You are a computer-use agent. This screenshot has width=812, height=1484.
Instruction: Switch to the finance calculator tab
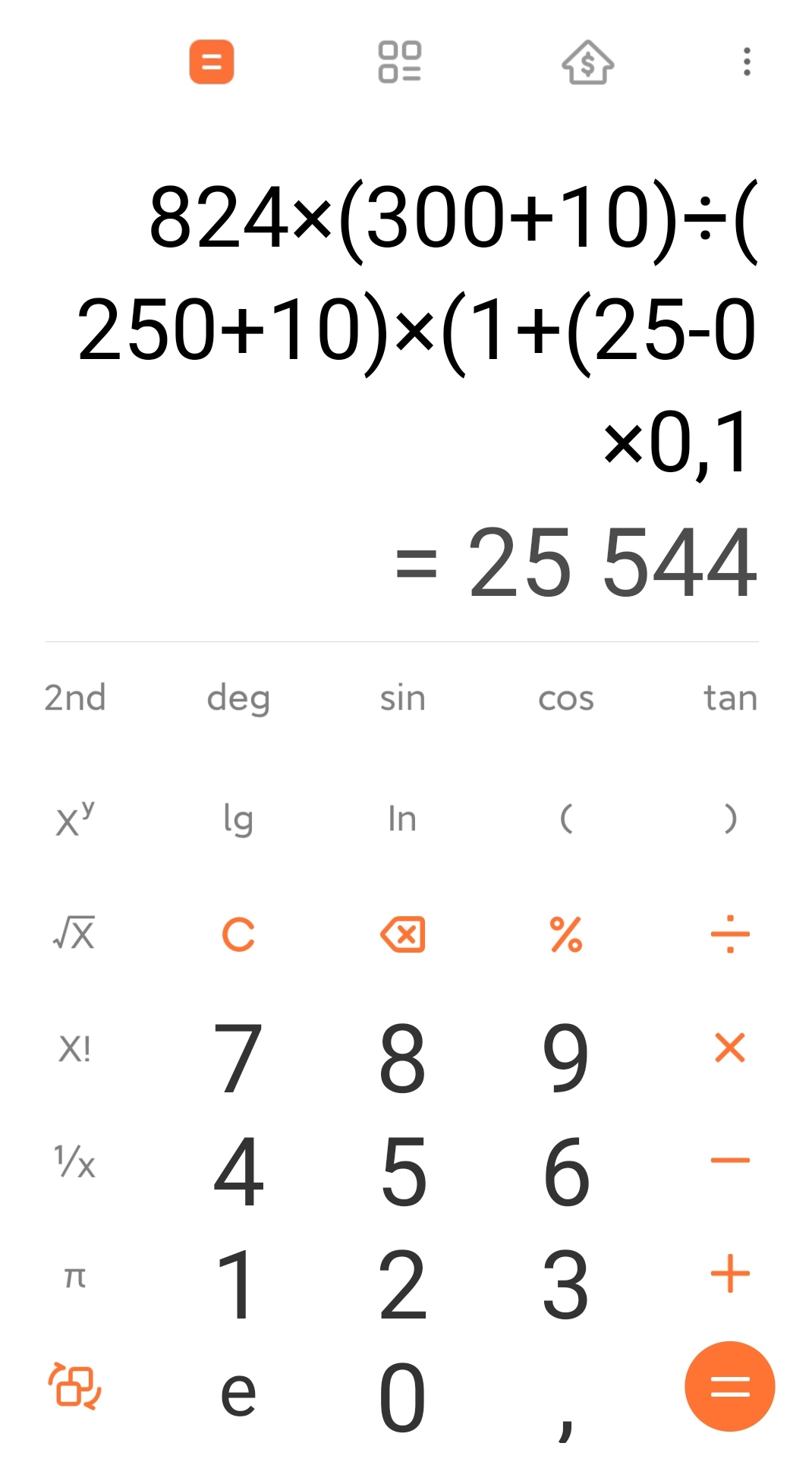coord(587,61)
